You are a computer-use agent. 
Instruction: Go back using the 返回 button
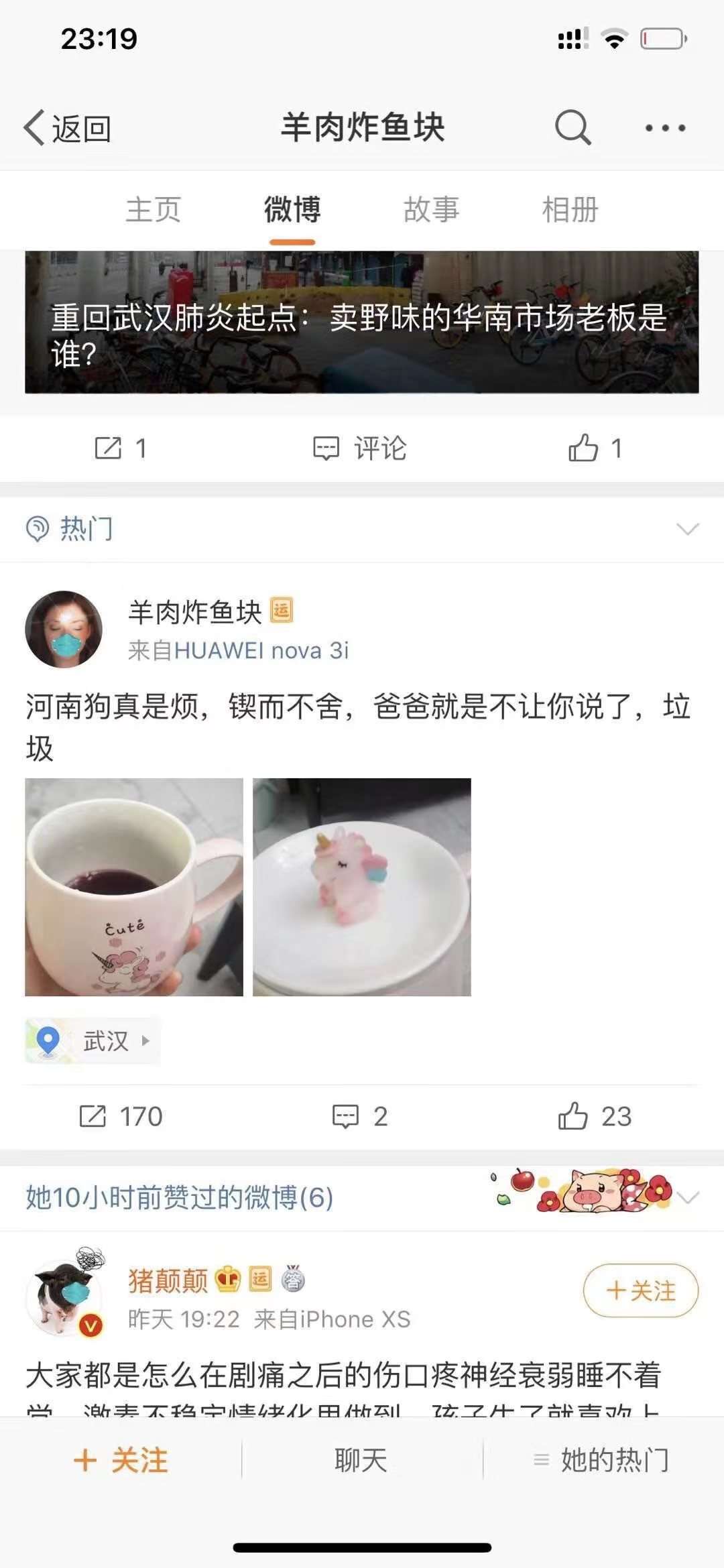(x=67, y=128)
